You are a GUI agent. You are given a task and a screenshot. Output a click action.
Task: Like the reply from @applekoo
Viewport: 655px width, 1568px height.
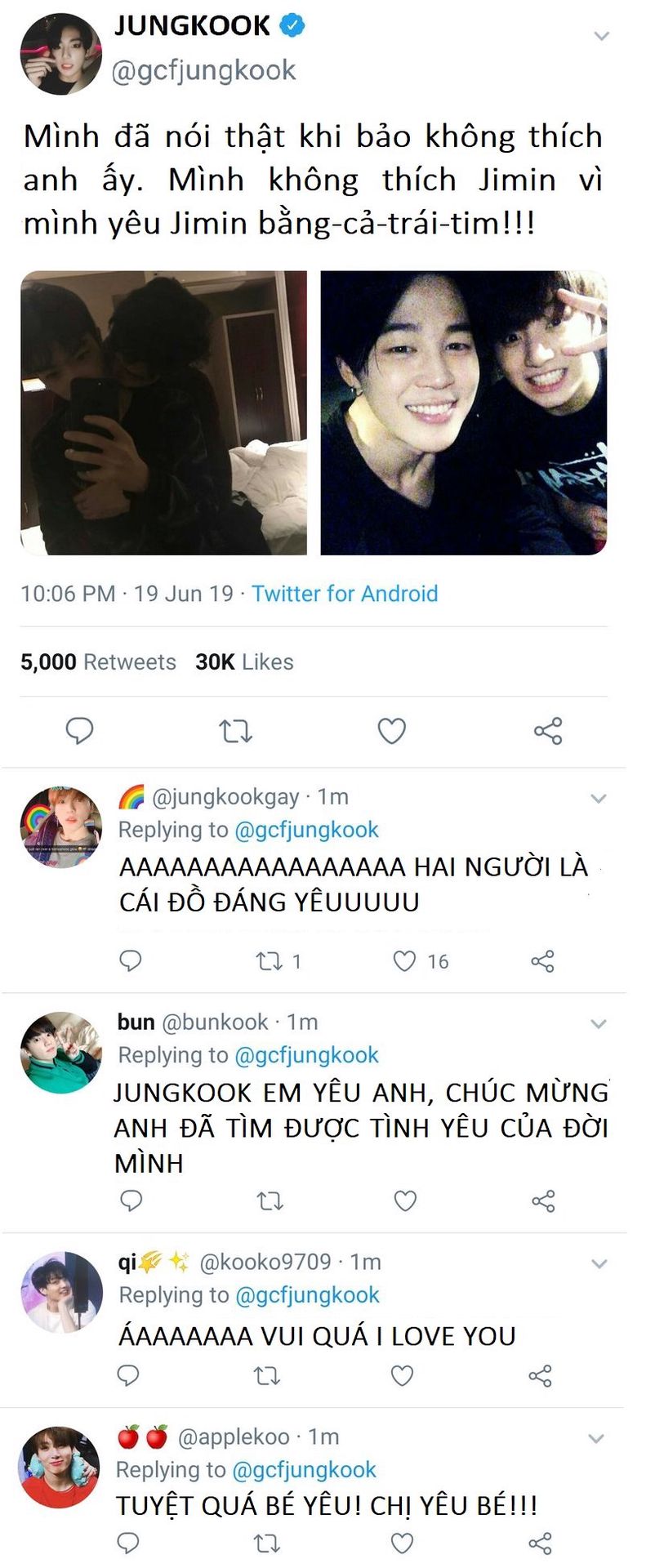click(x=402, y=1542)
